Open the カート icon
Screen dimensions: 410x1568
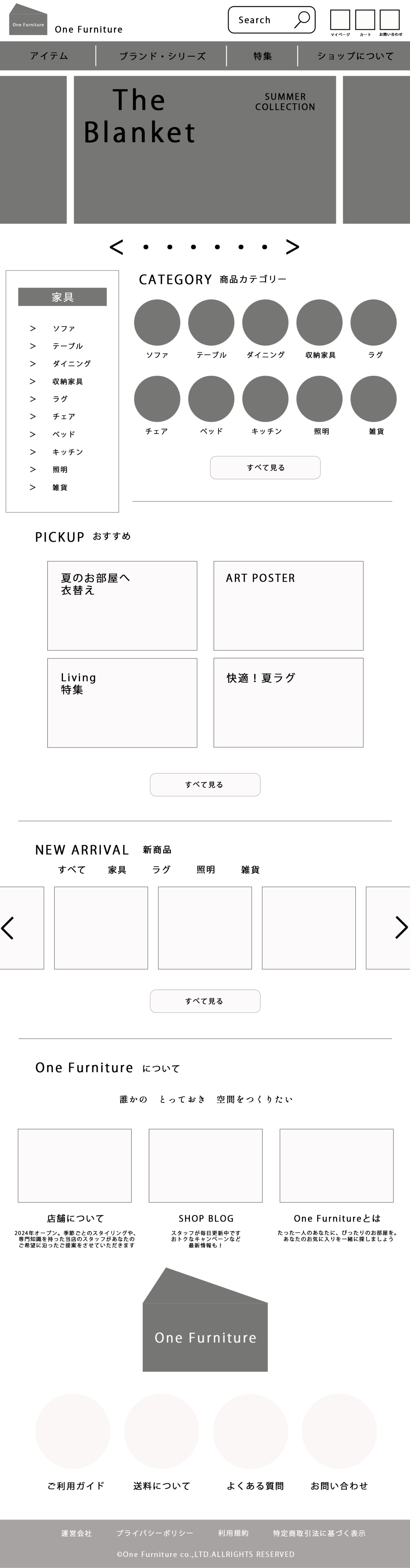point(365,20)
